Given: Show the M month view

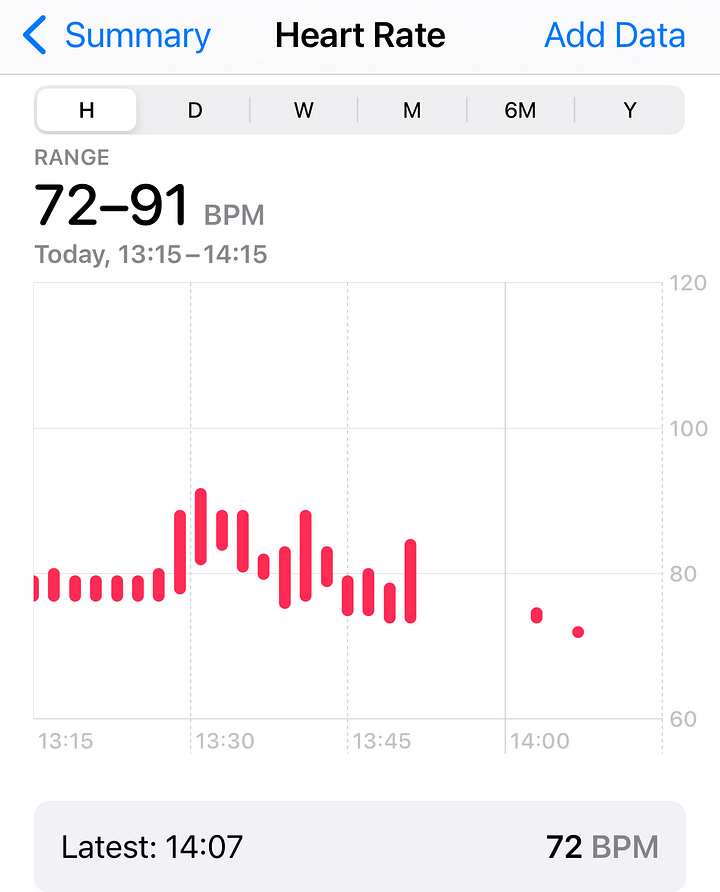Looking at the screenshot, I should point(412,110).
